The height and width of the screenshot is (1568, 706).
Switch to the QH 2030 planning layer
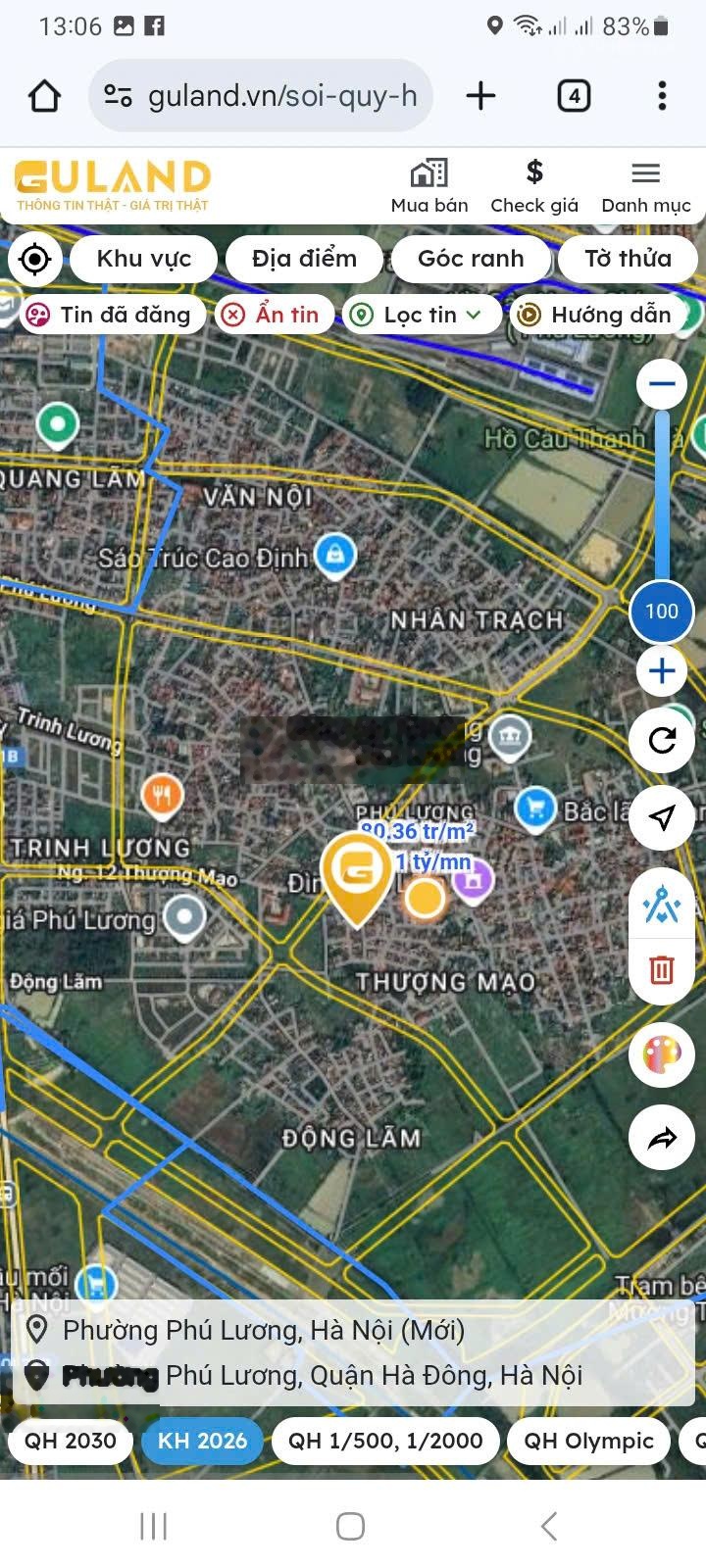71,1441
